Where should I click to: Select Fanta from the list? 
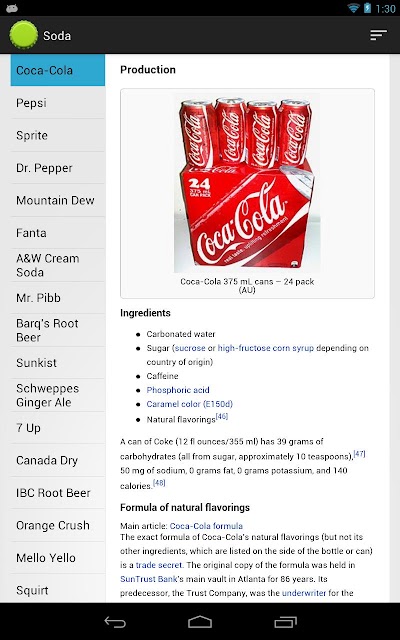click(x=58, y=233)
